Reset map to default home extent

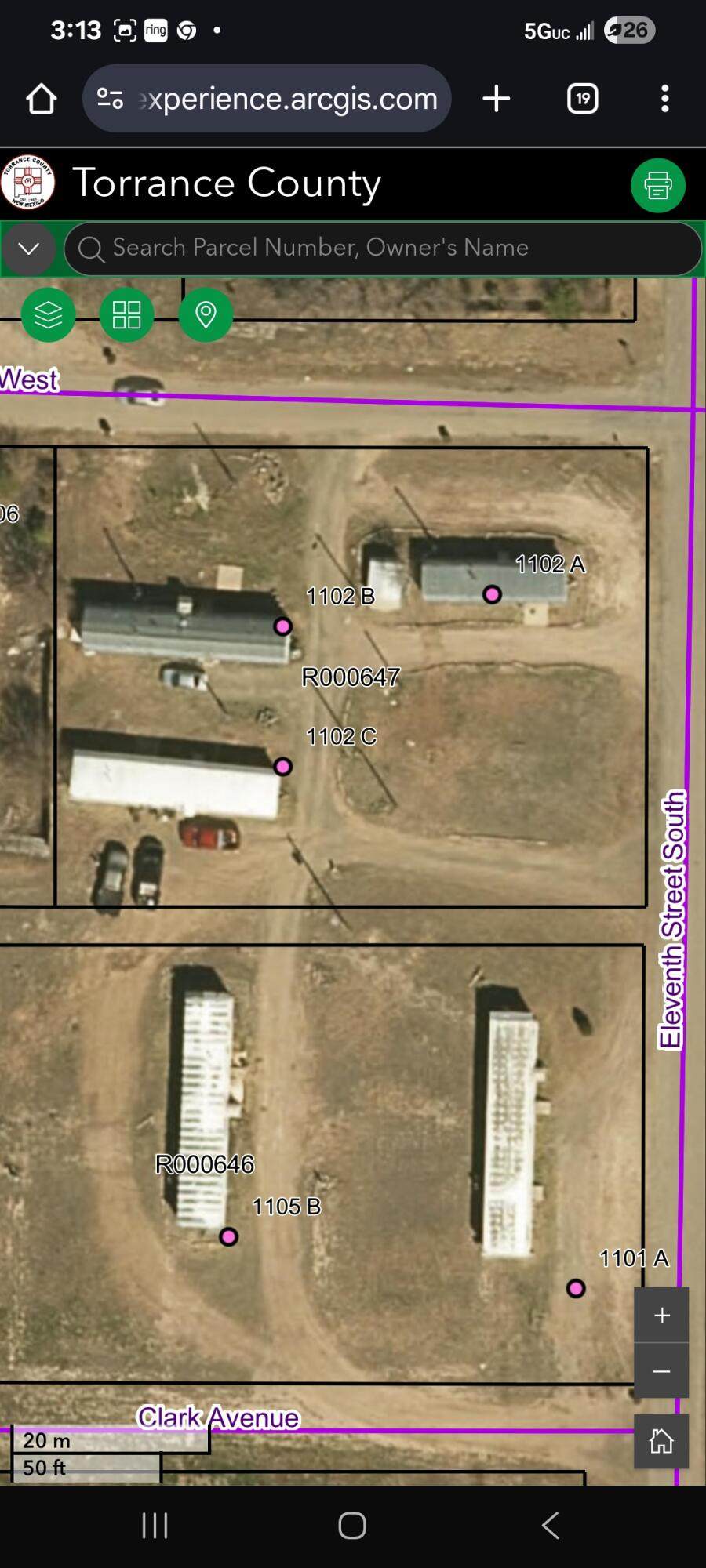pos(661,1441)
